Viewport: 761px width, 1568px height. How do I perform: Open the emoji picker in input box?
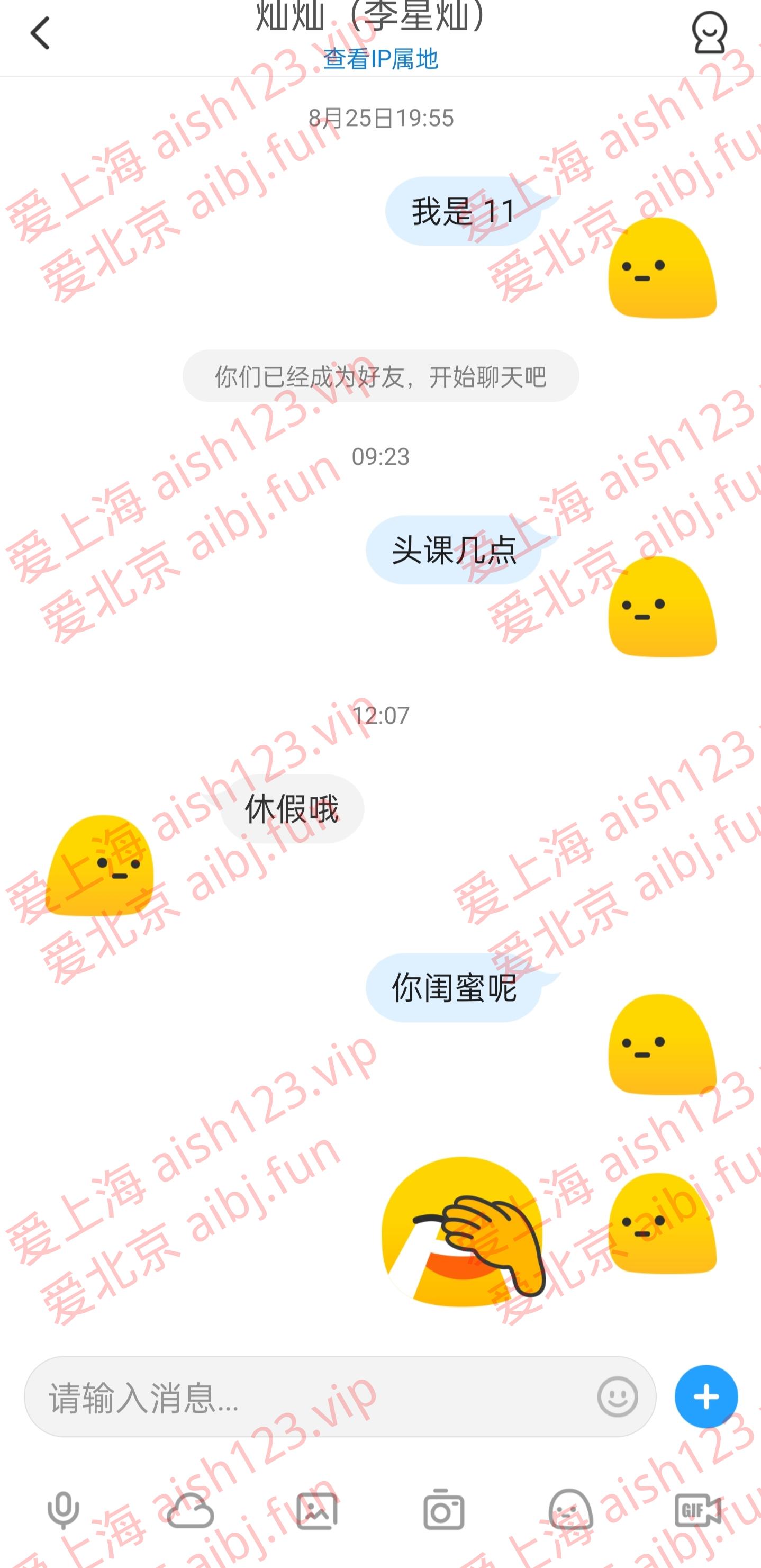(617, 1396)
